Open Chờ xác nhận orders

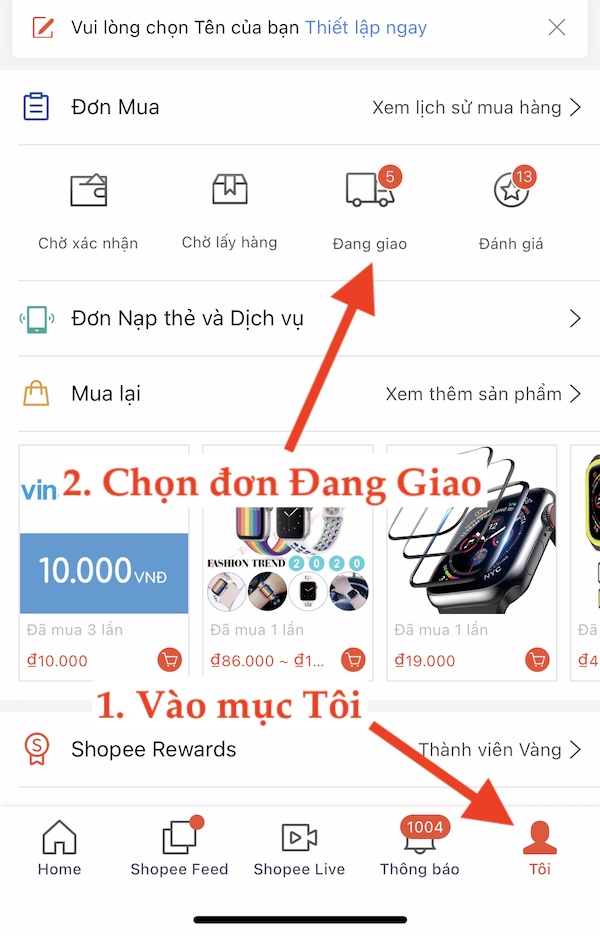(x=88, y=210)
